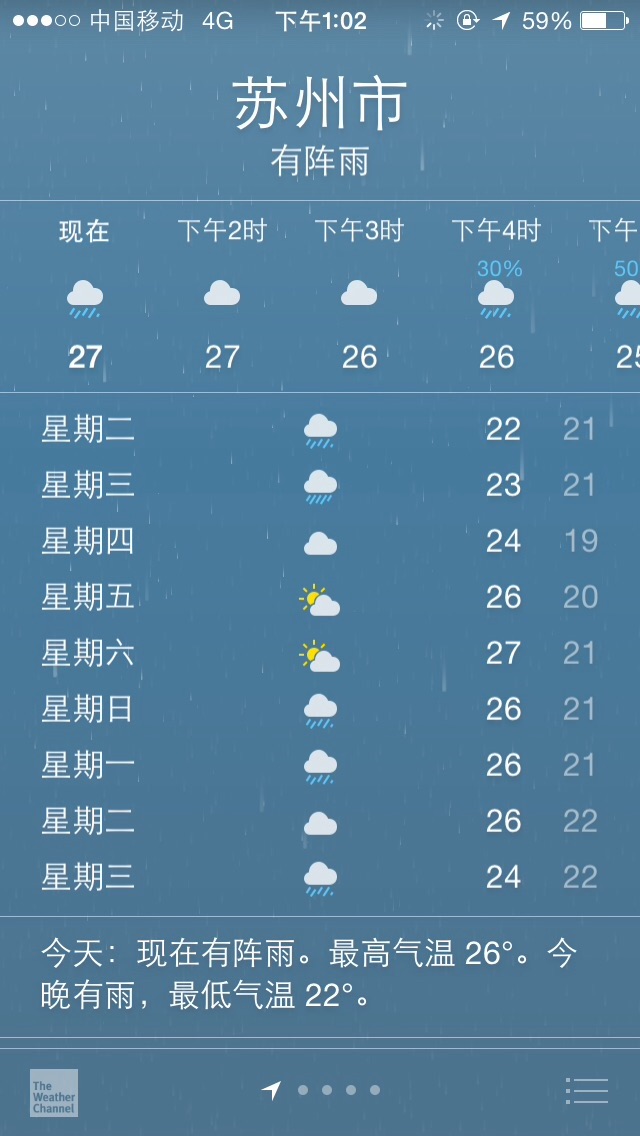Open The Weather Channel link
This screenshot has height=1136, width=640.
point(54,1093)
